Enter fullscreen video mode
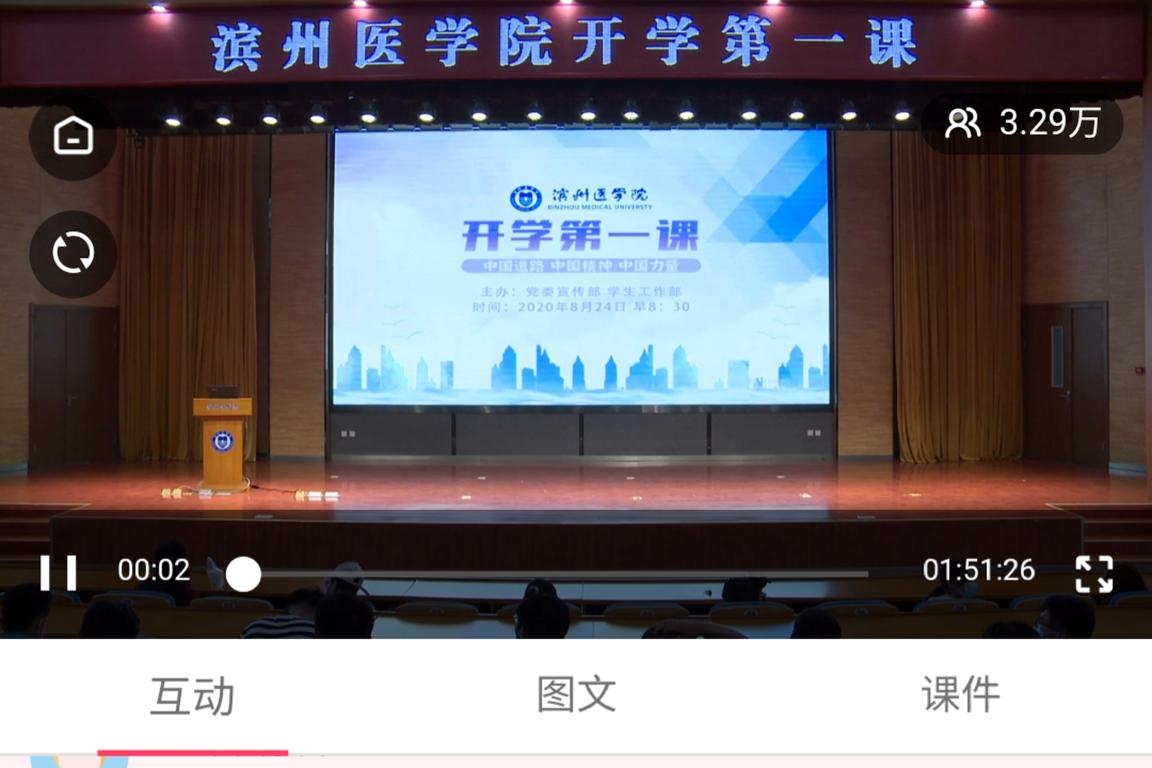Screen dimensions: 1152x768 click(1094, 574)
